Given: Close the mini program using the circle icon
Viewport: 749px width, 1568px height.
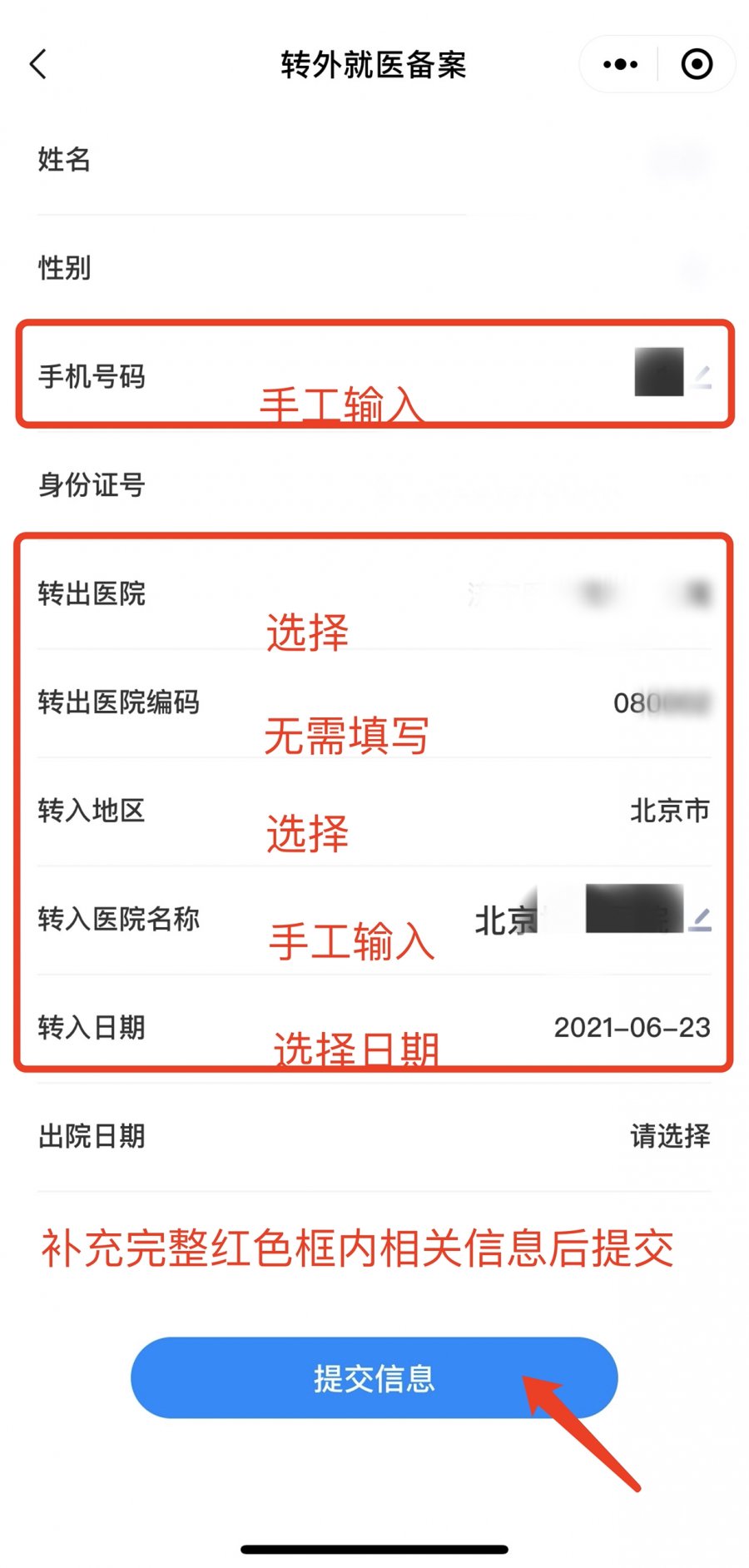Looking at the screenshot, I should (697, 64).
